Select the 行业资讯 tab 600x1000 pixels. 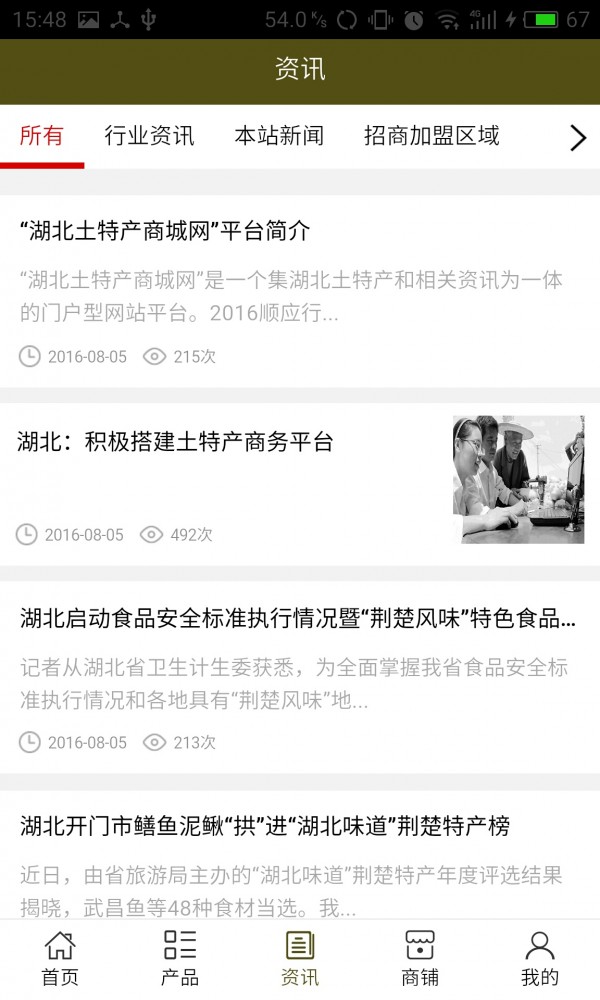[149, 136]
